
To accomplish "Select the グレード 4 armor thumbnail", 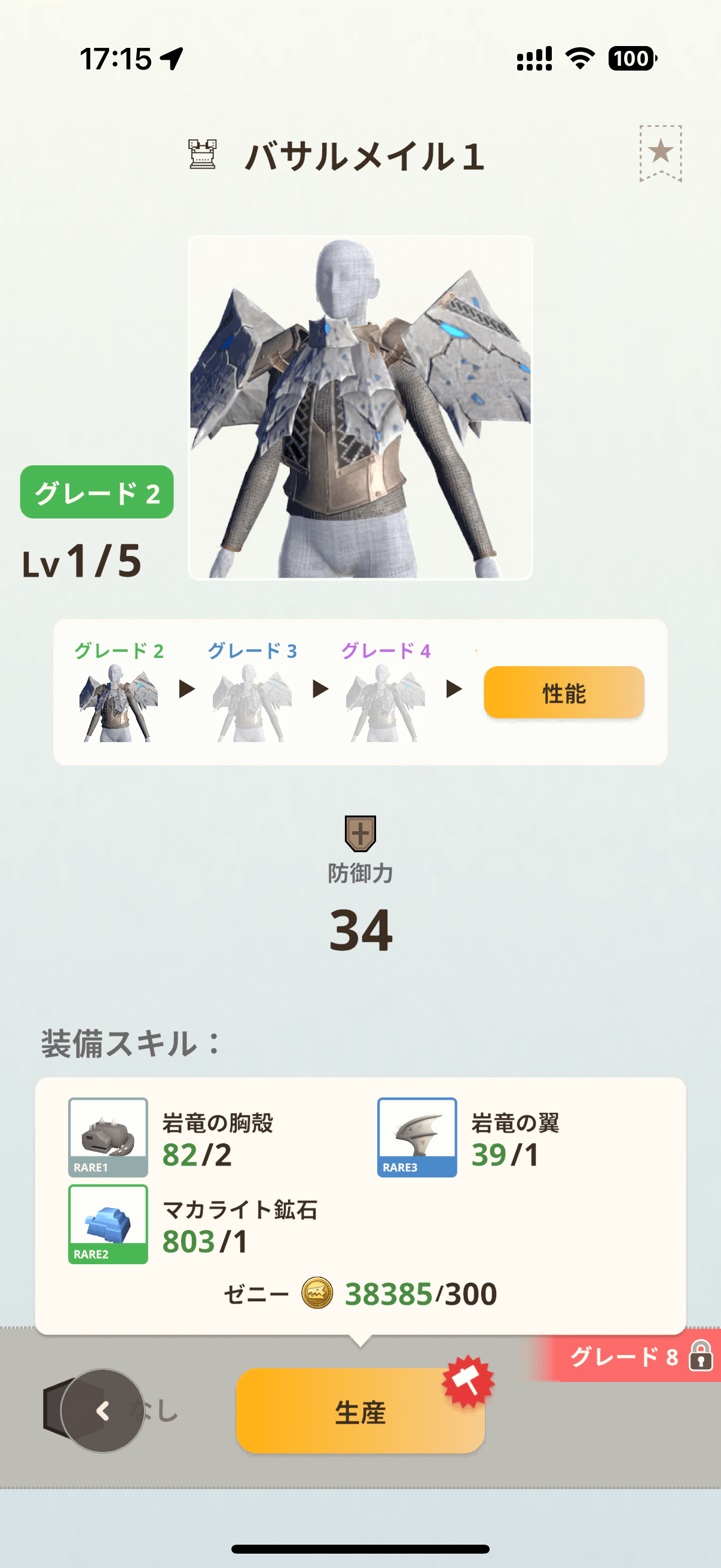I will tap(385, 703).
